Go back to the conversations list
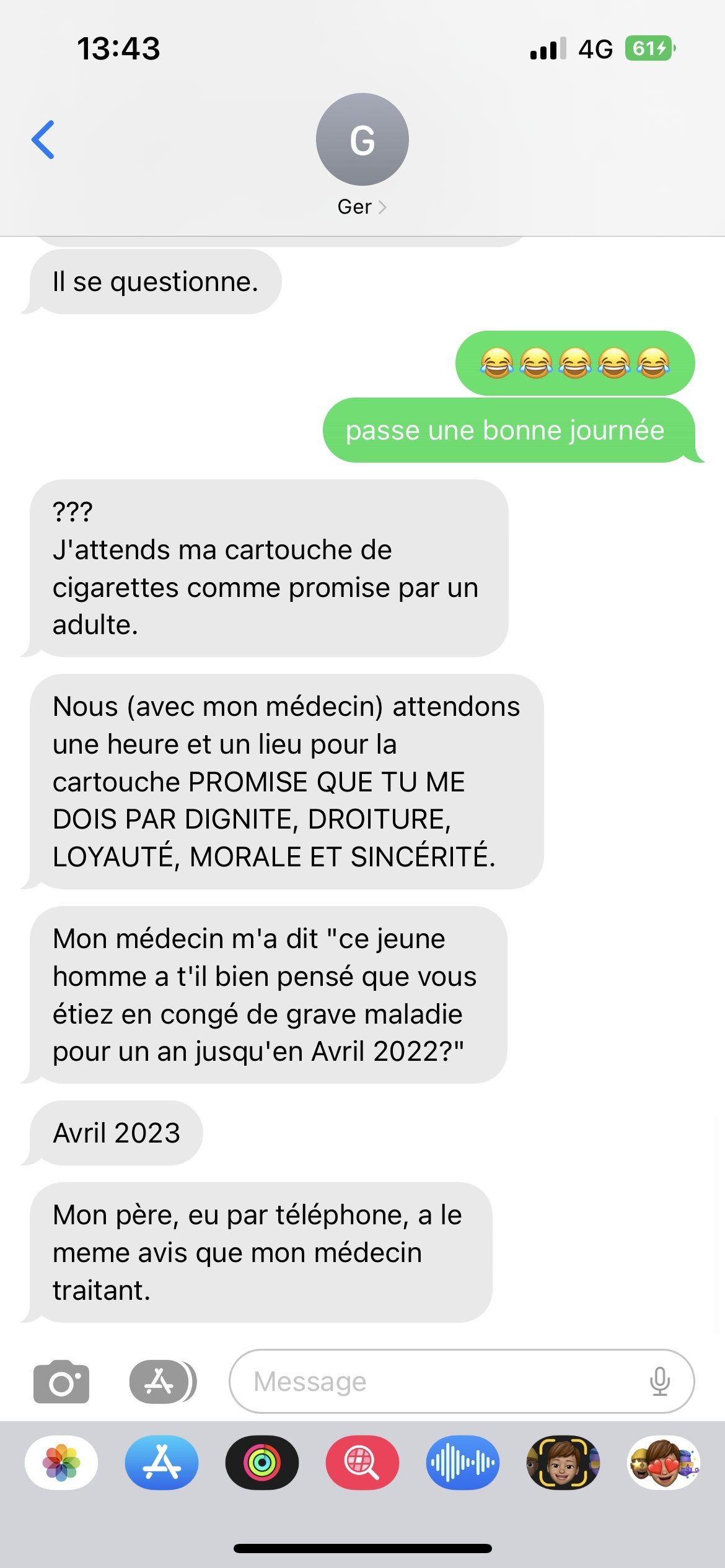725x1568 pixels. [x=43, y=140]
